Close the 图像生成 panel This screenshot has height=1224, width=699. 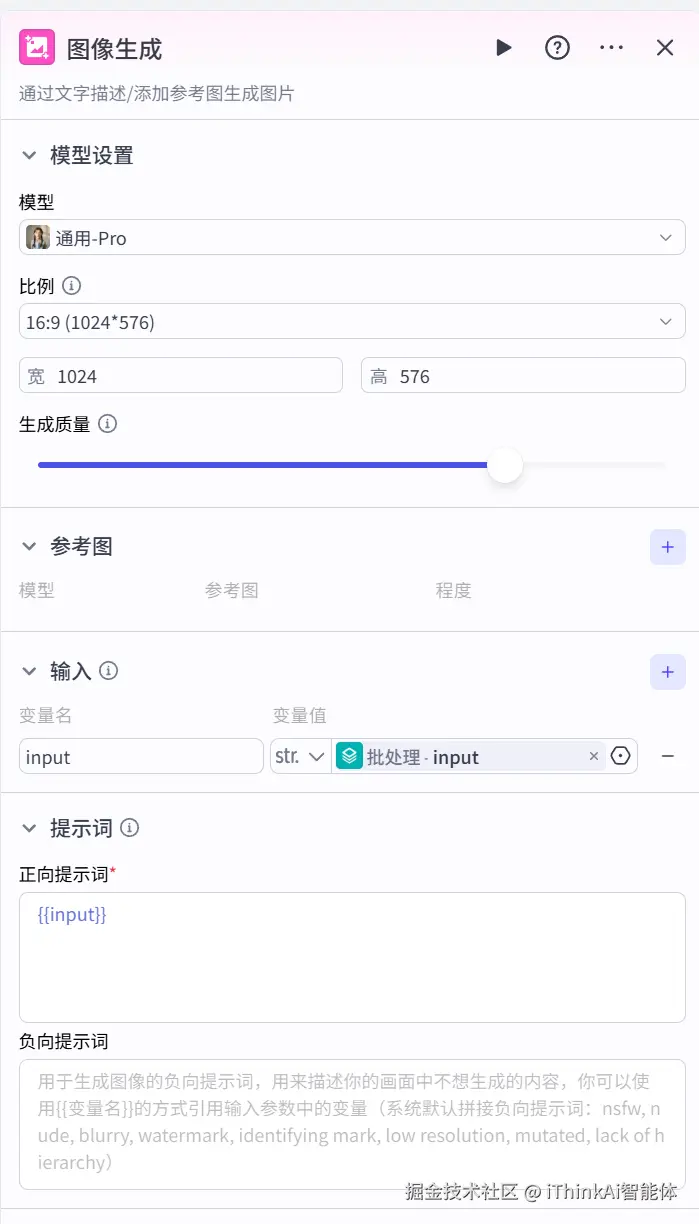pyautogui.click(x=665, y=48)
